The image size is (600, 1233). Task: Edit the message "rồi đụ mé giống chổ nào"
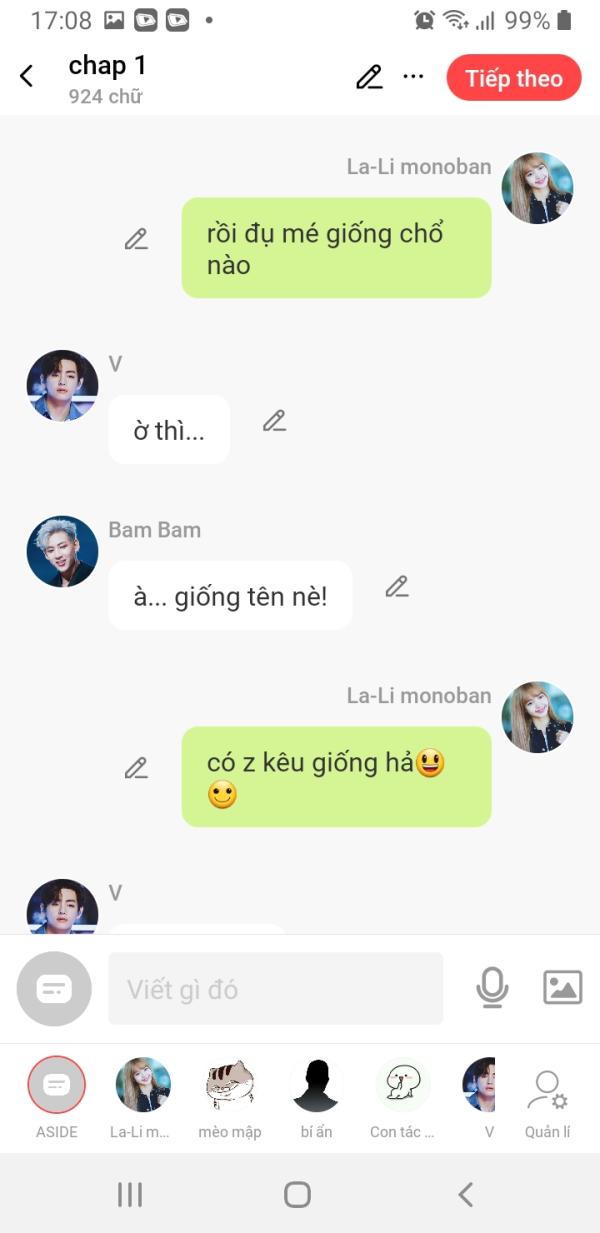pyautogui.click(x=136, y=239)
